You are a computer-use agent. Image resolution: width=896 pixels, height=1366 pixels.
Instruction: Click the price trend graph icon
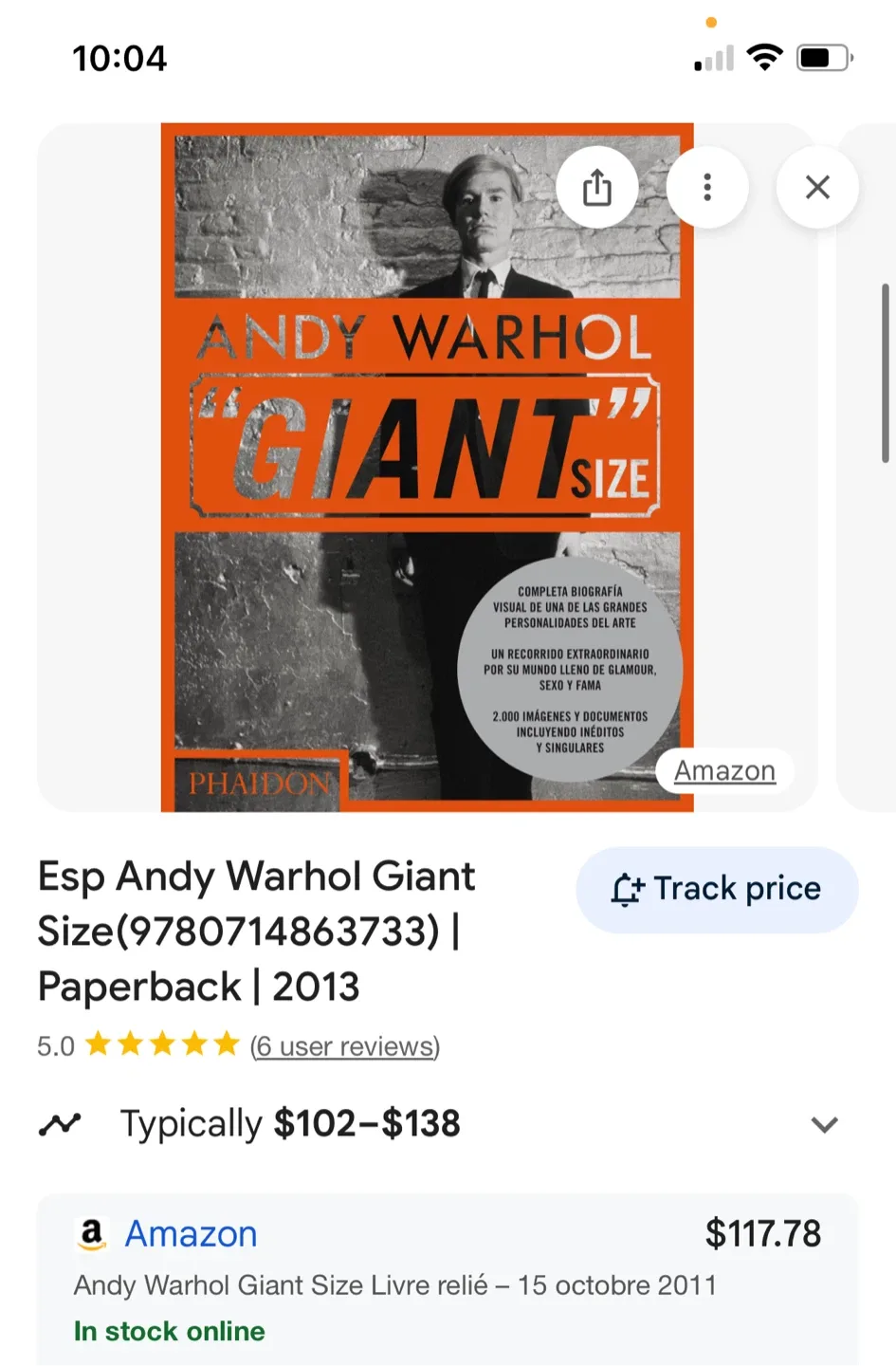pyautogui.click(x=60, y=1123)
